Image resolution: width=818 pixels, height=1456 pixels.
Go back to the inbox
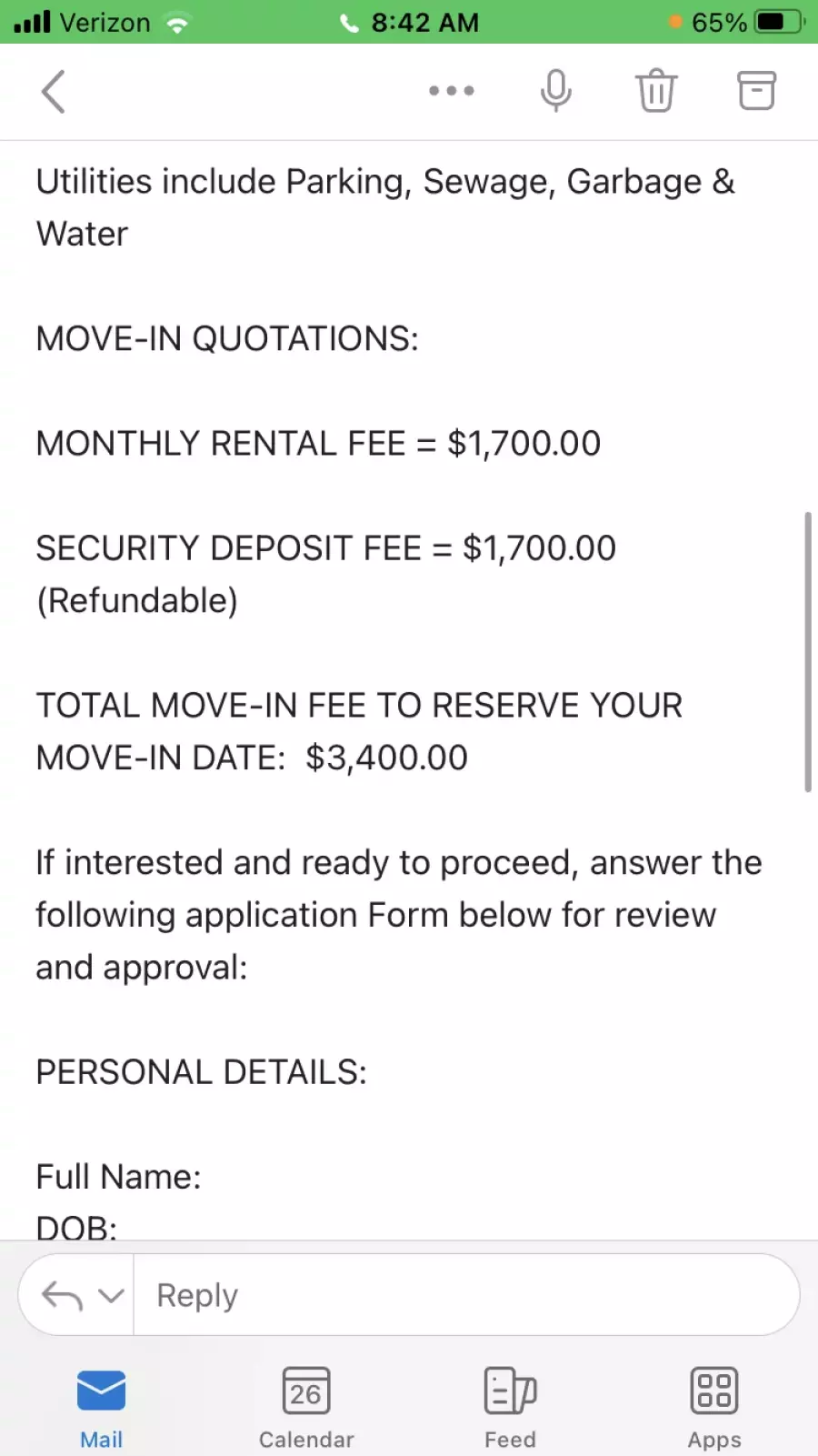pos(54,91)
